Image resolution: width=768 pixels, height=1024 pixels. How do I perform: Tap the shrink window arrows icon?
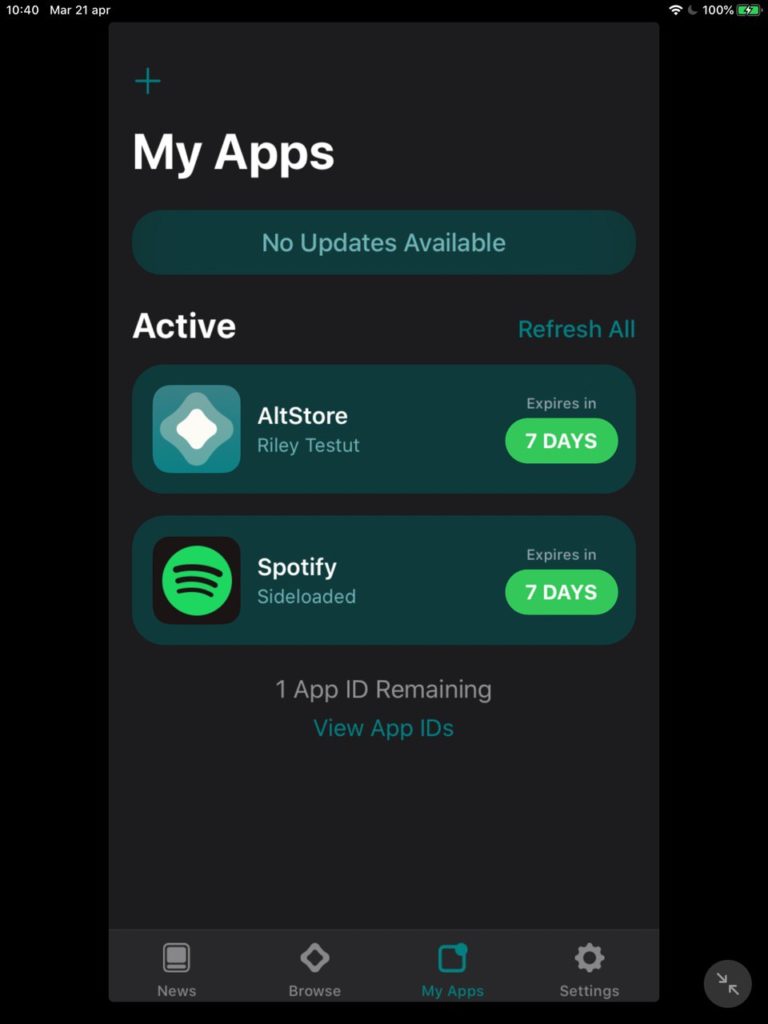click(727, 984)
